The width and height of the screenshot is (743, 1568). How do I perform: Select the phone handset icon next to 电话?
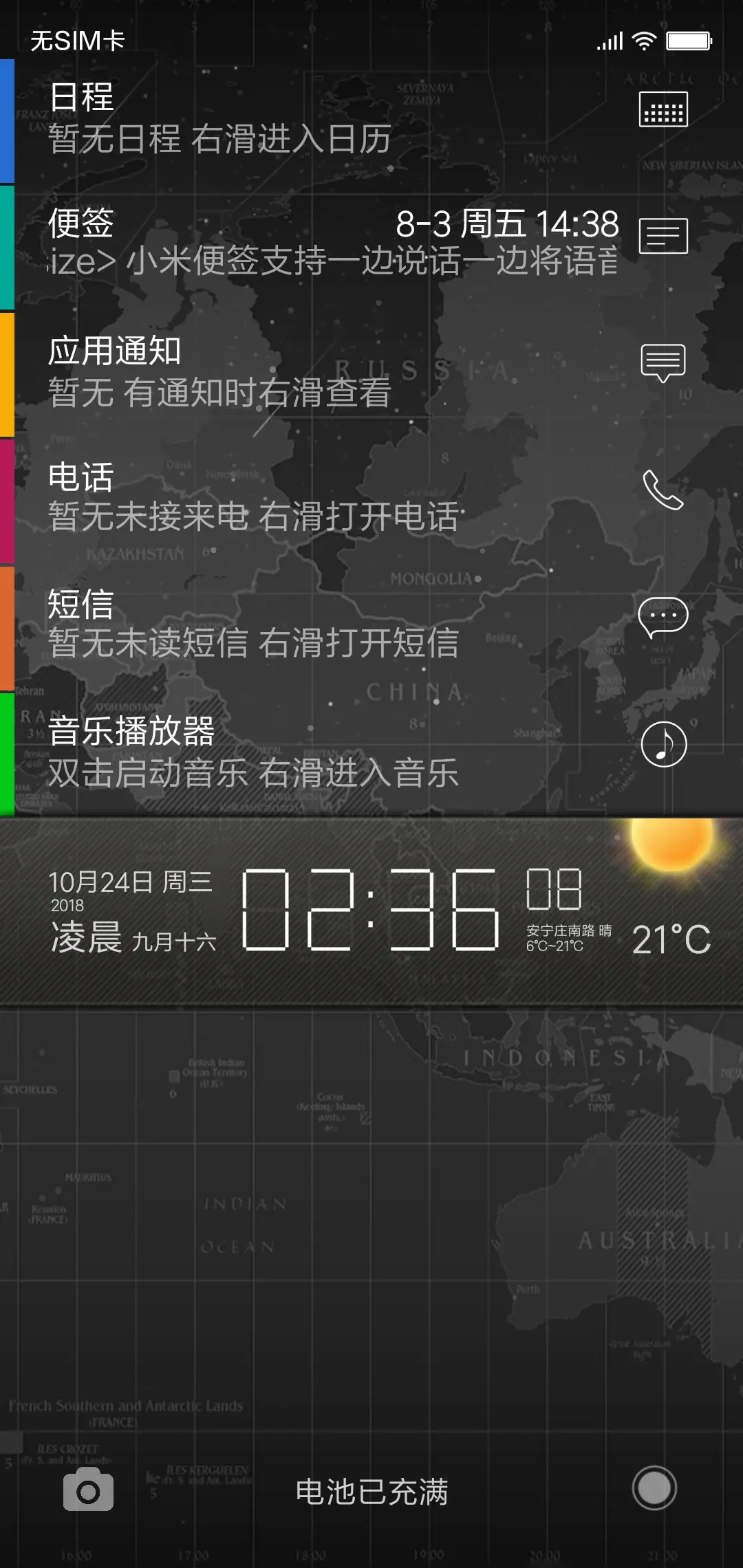click(663, 491)
